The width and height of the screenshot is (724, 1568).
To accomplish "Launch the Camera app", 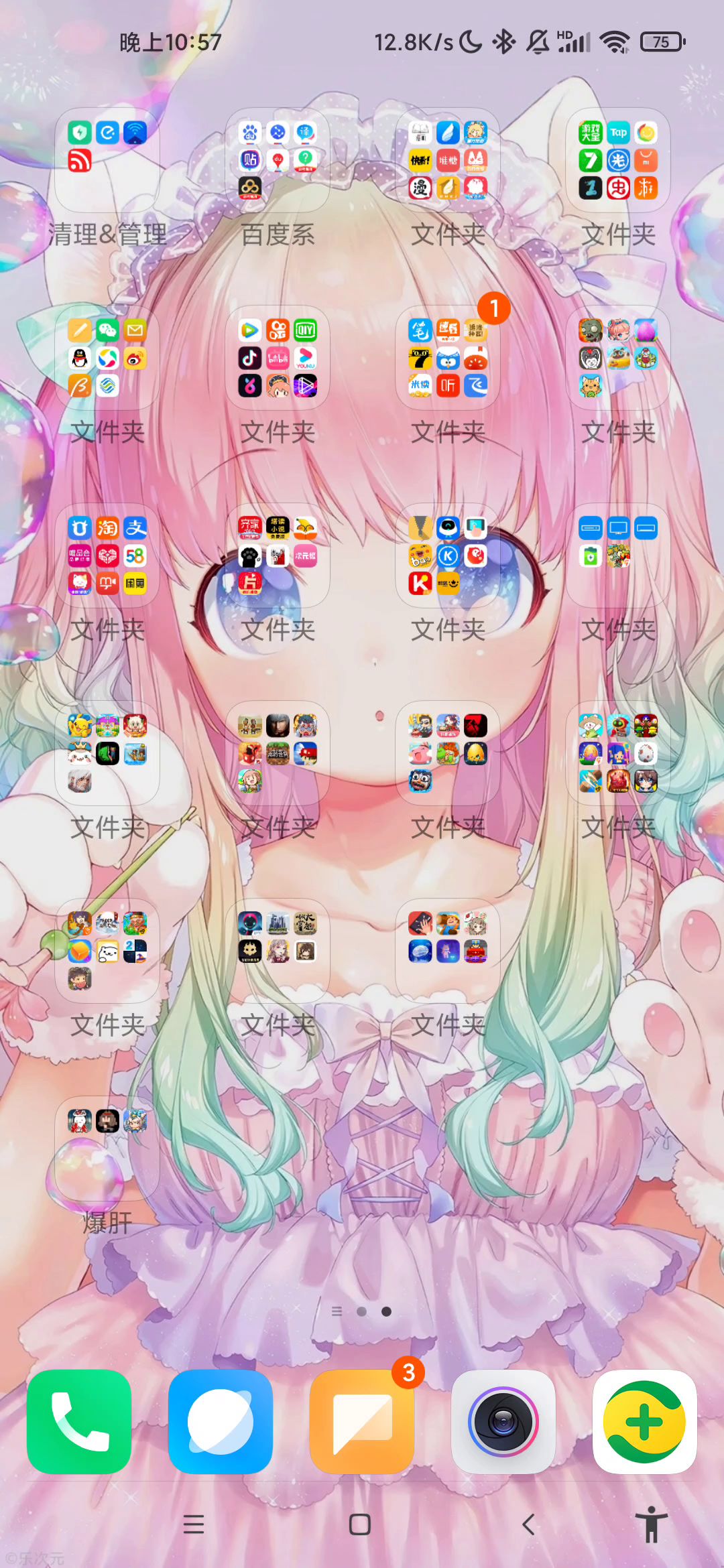I will [x=503, y=1421].
